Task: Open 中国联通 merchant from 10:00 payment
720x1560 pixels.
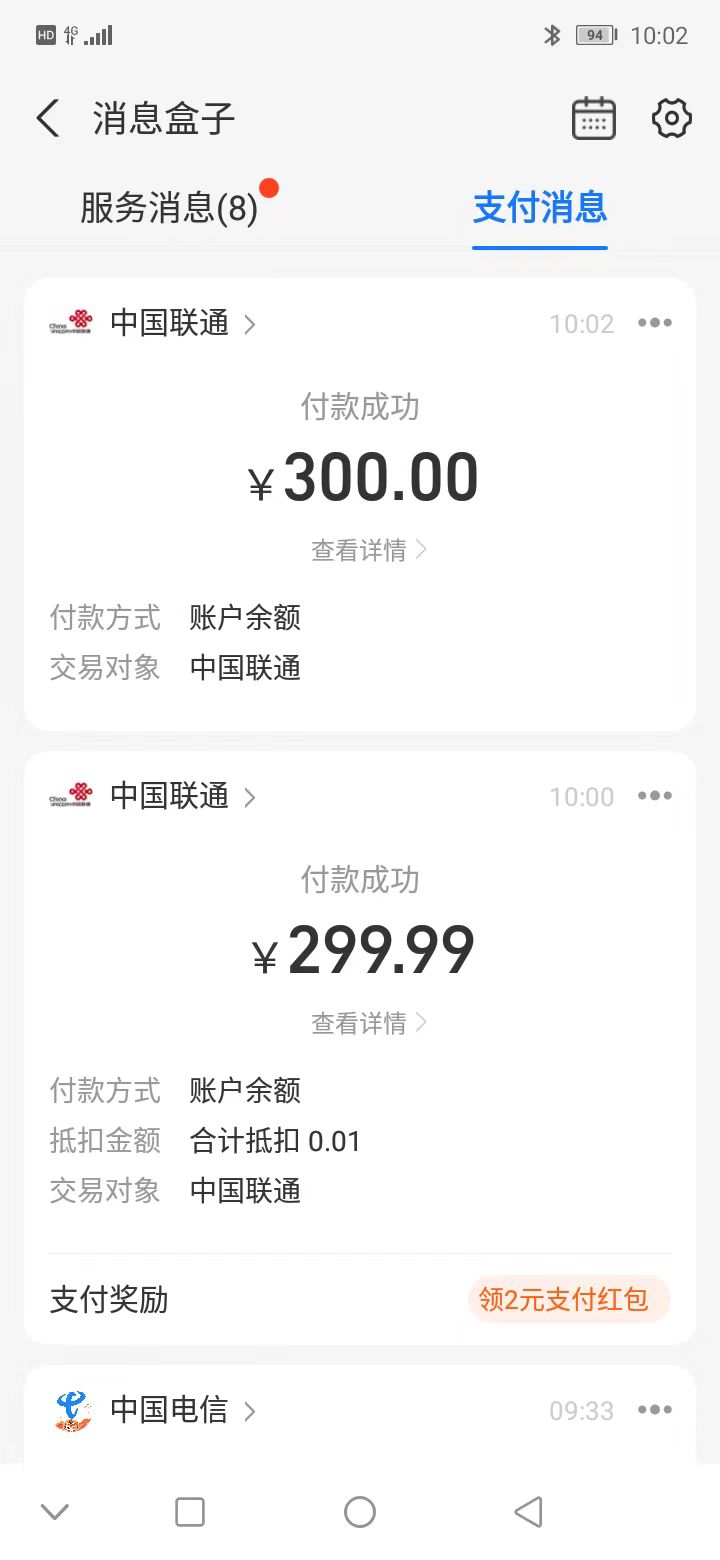Action: 170,796
